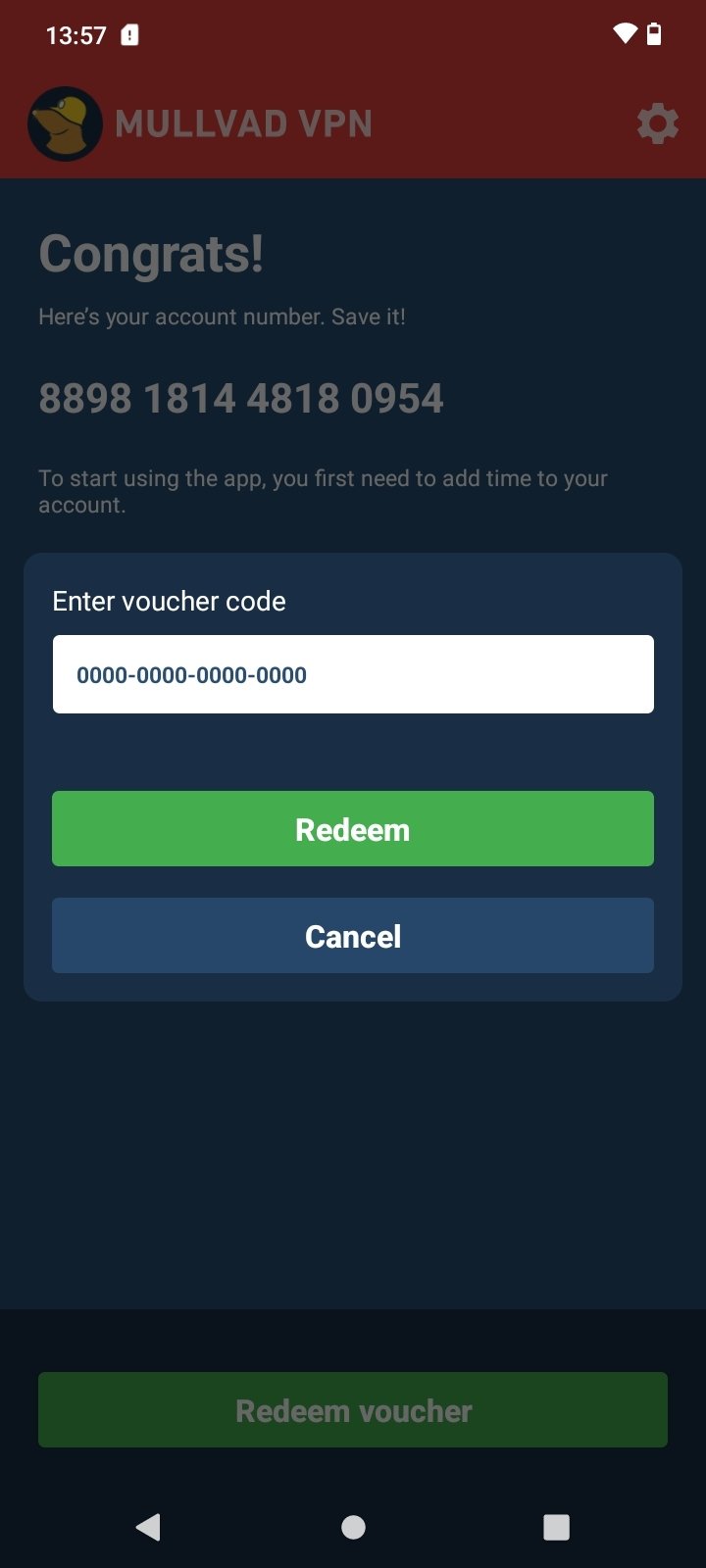Redeem the entered voucher code

pyautogui.click(x=353, y=829)
